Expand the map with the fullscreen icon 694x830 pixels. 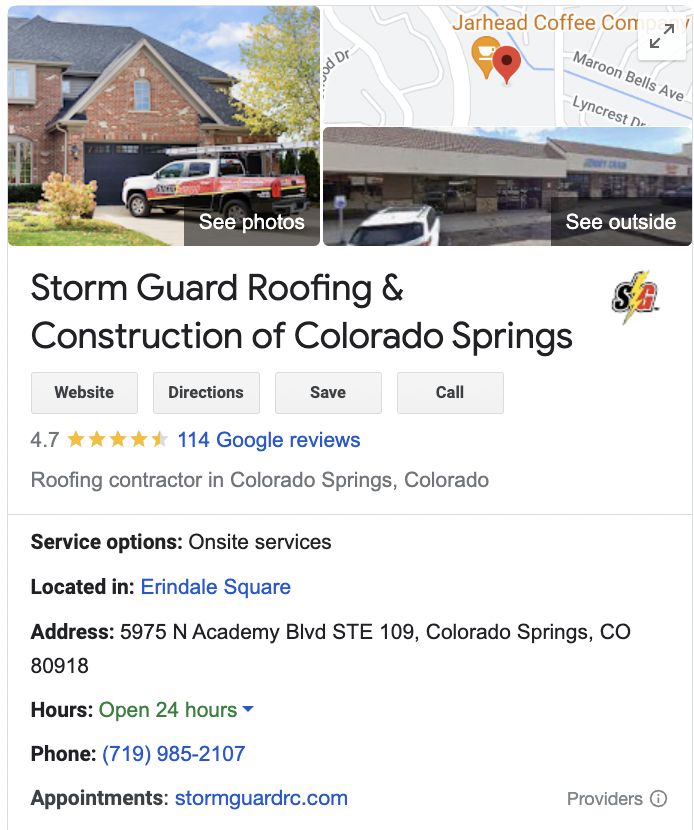pos(661,39)
